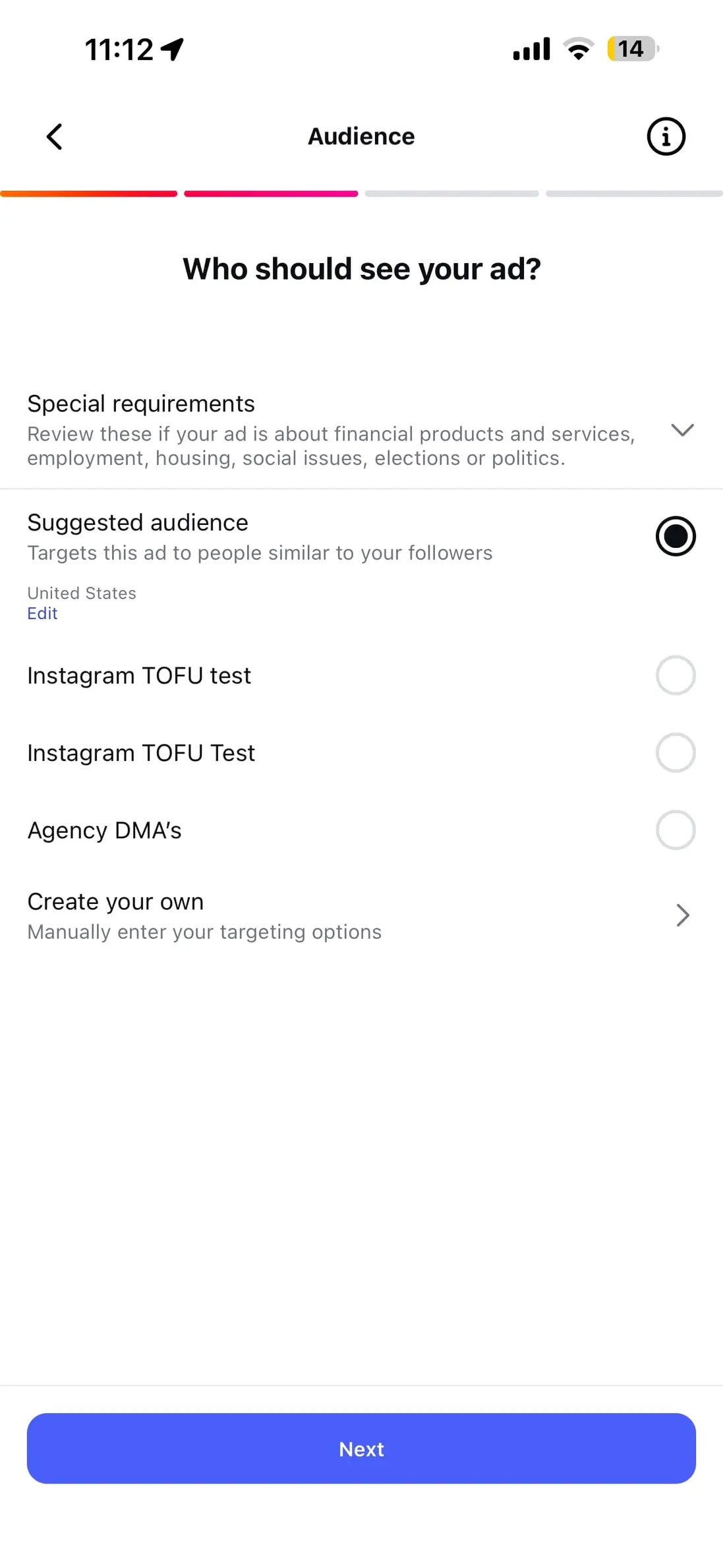Image resolution: width=723 pixels, height=1568 pixels.
Task: Pick the second Instagram TOFU Test audience
Action: (x=675, y=752)
